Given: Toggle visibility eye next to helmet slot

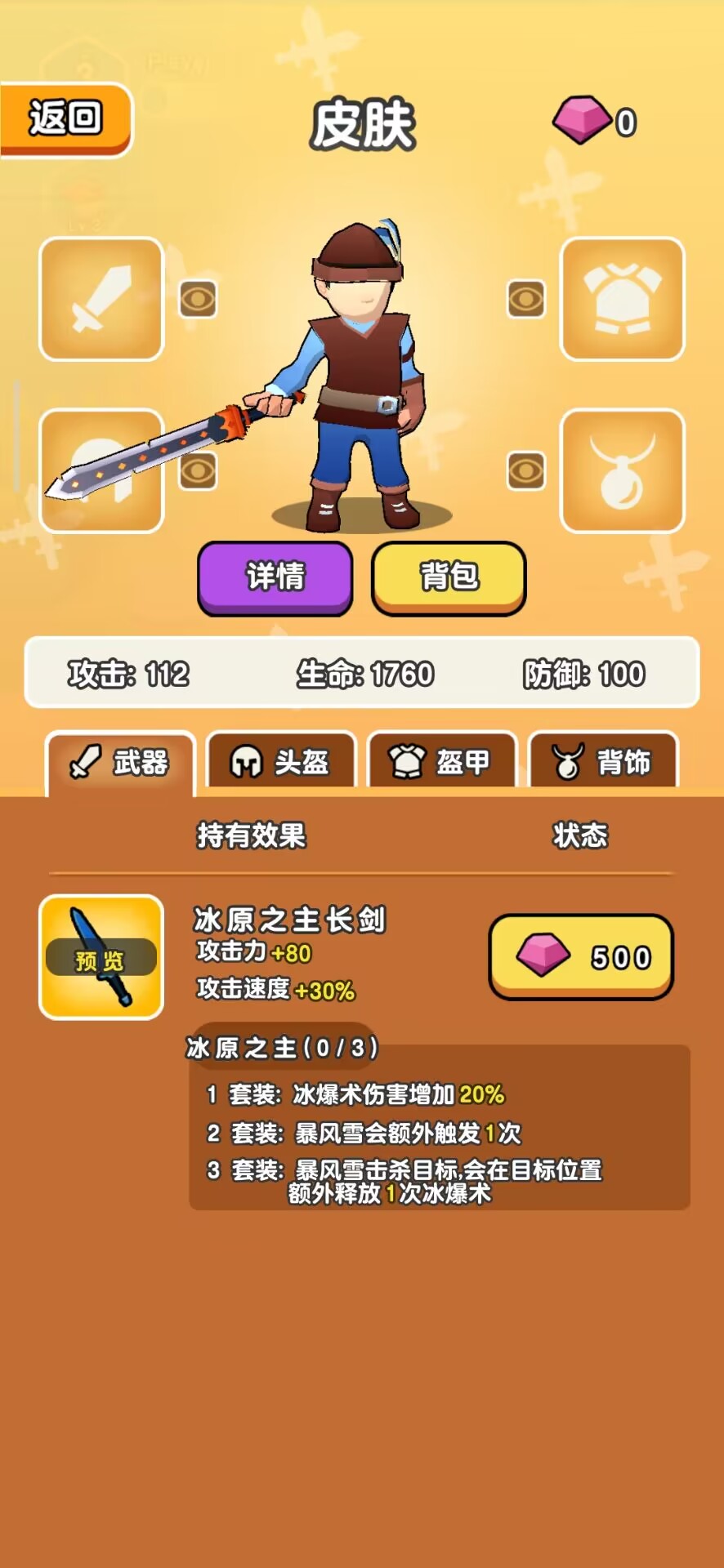Looking at the screenshot, I should pyautogui.click(x=198, y=470).
